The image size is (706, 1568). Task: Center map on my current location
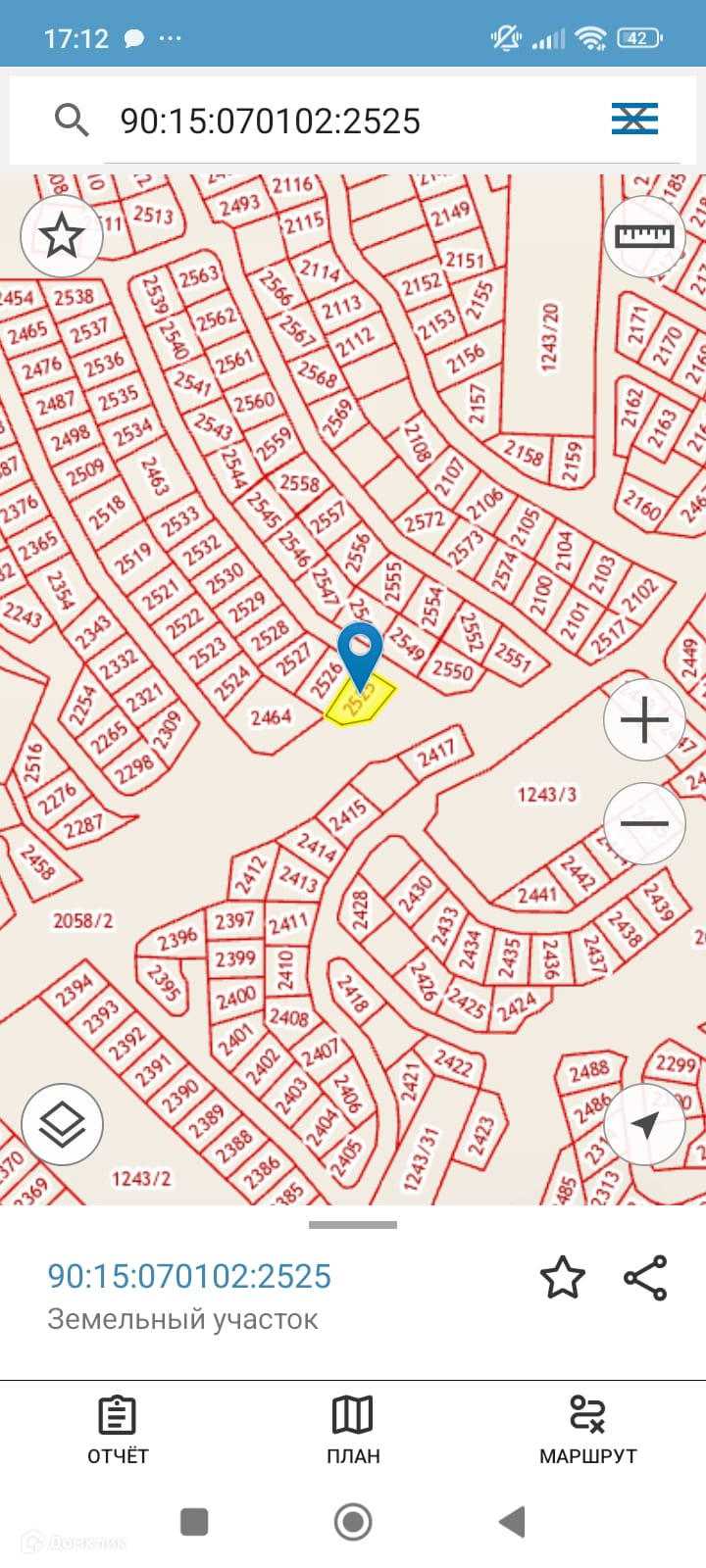(x=644, y=1125)
